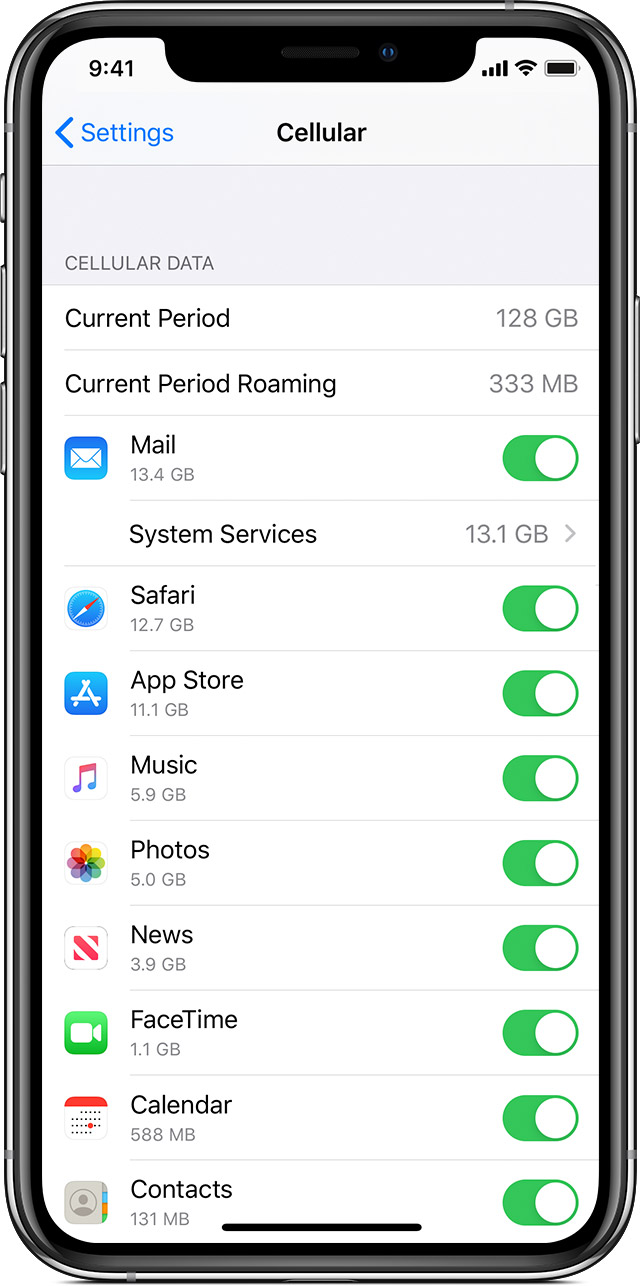Go back to Settings
This screenshot has width=640, height=1286.
click(x=114, y=133)
